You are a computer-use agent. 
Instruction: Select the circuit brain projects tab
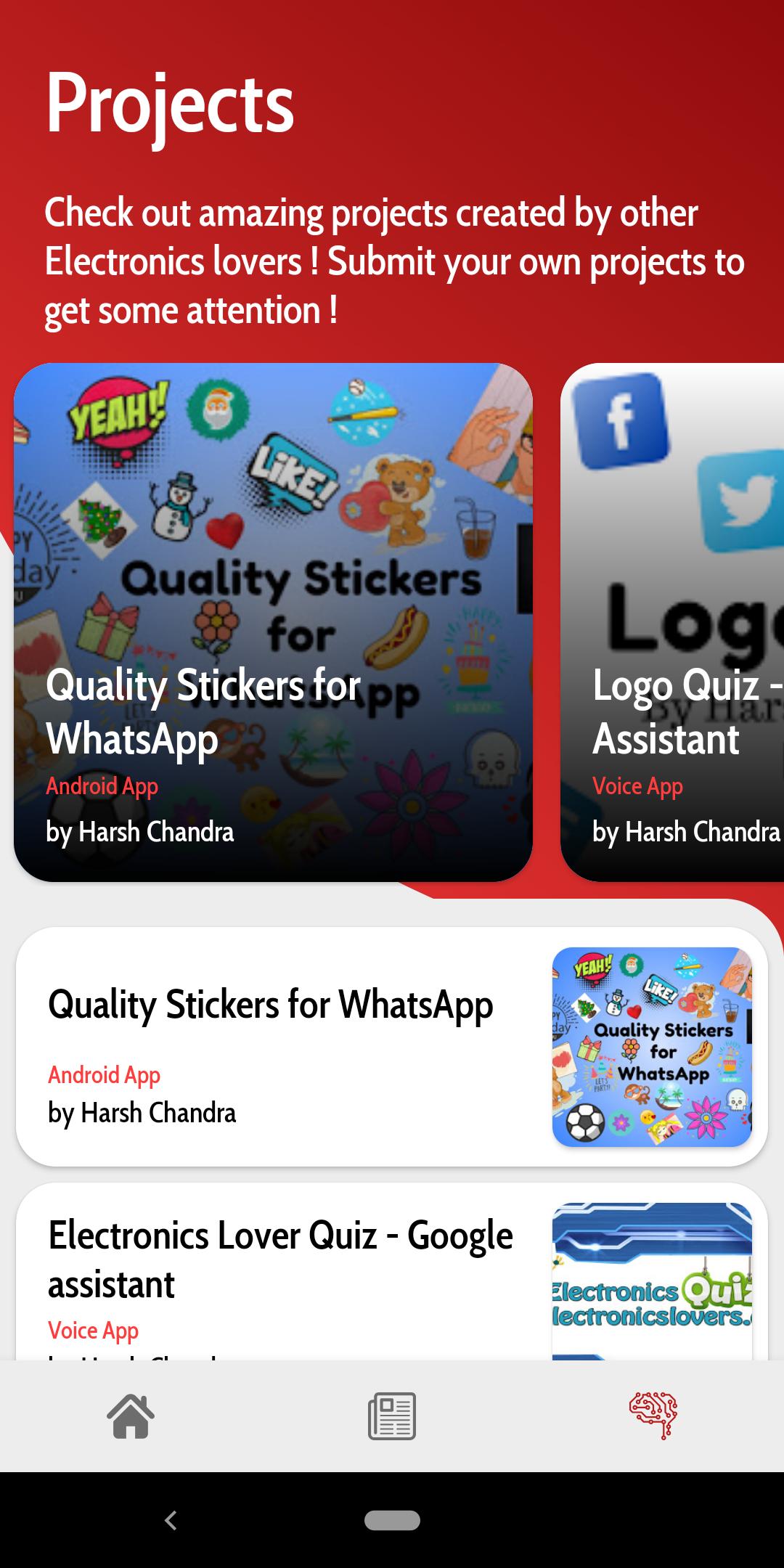tap(653, 1416)
